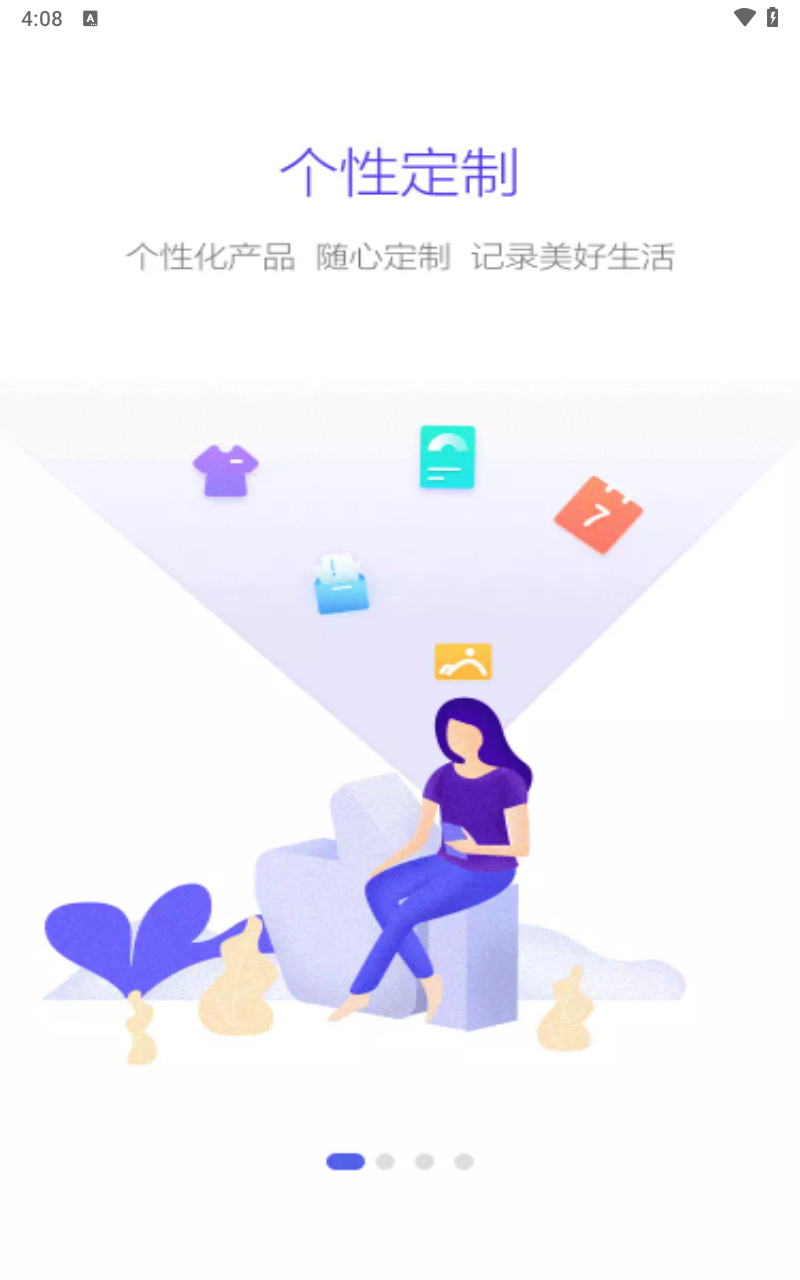Image resolution: width=800 pixels, height=1280 pixels.
Task: Select the first page indicator dot
Action: pyautogui.click(x=345, y=1161)
